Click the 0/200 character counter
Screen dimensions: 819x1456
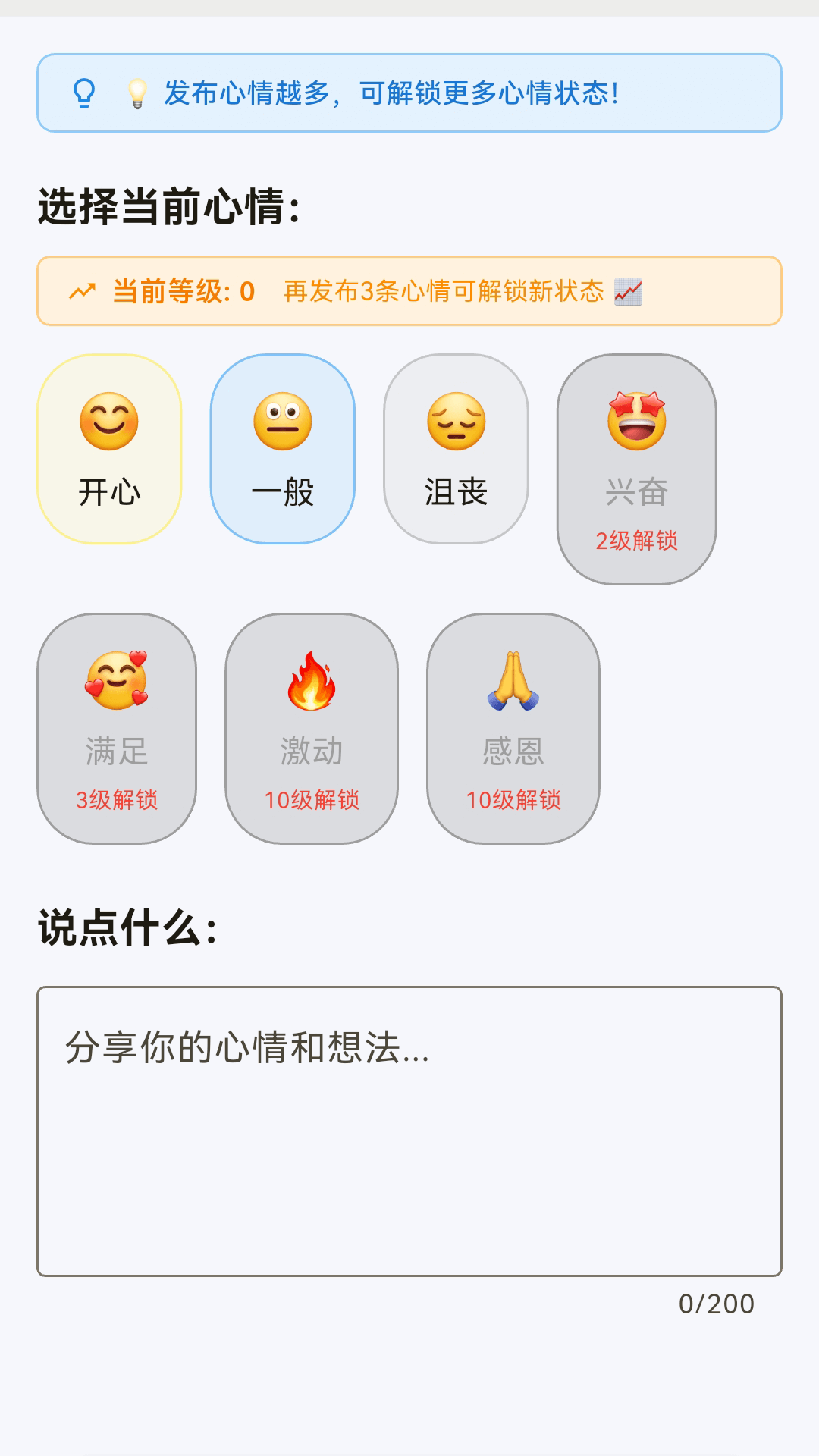pos(716,1303)
